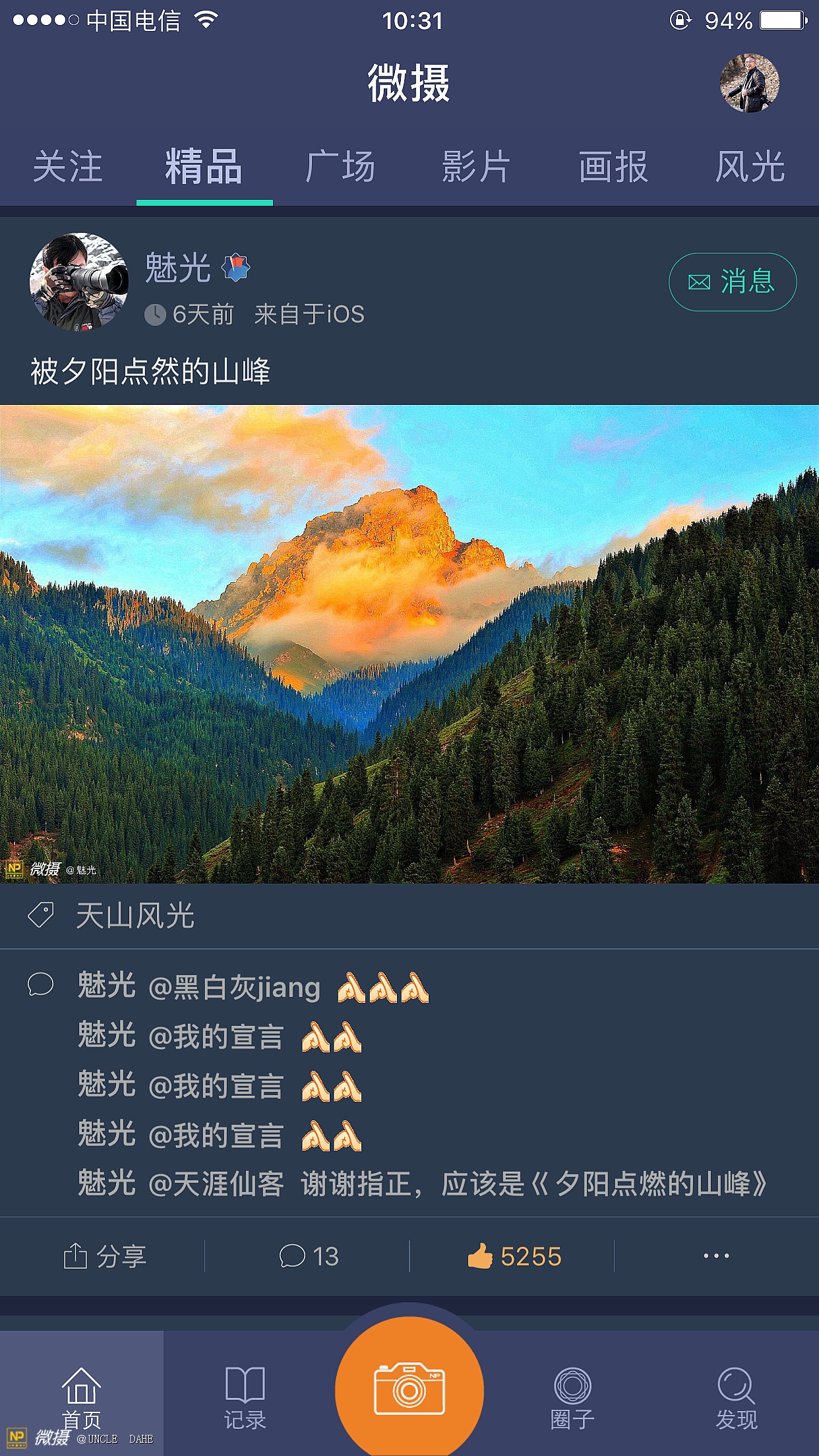Switch to the 风光 tab

[x=750, y=167]
